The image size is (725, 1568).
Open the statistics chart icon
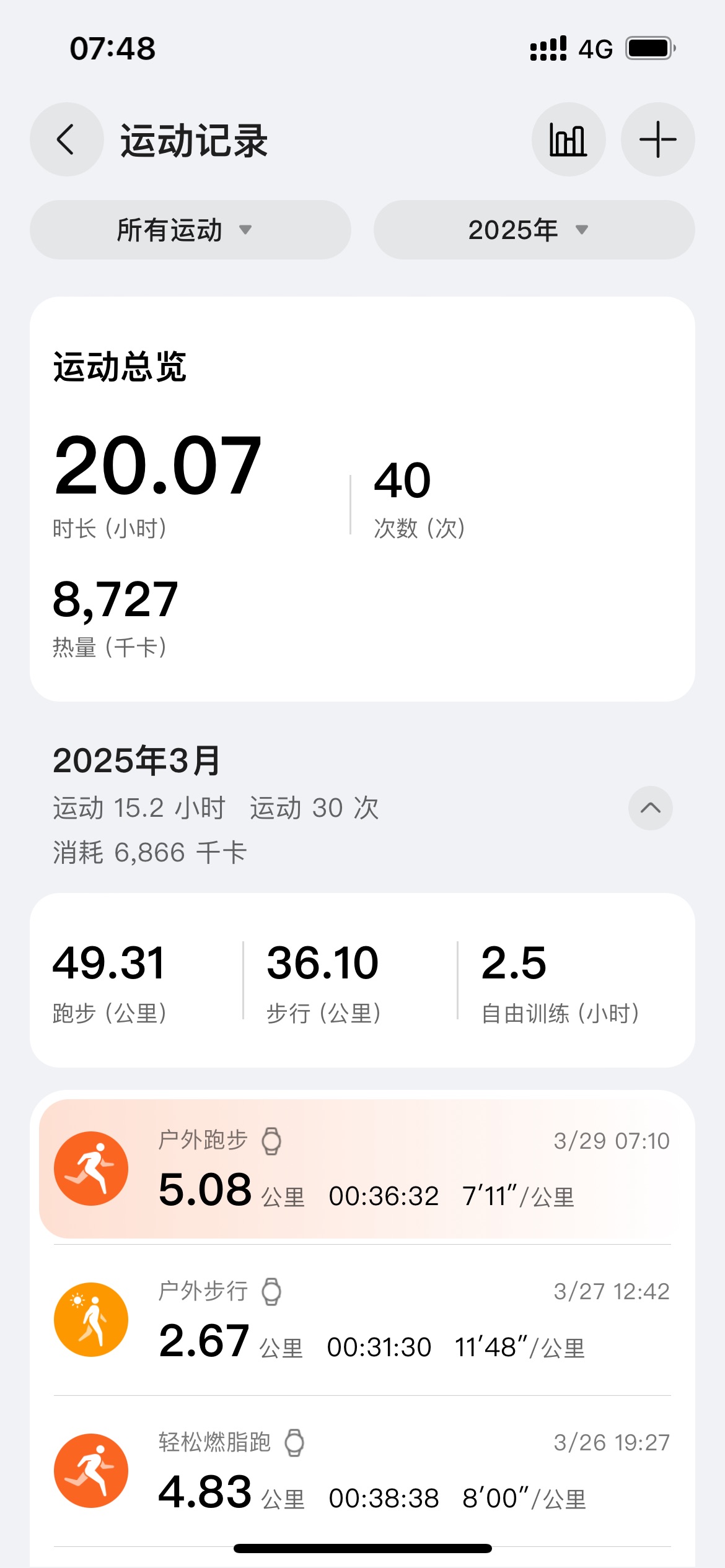point(568,139)
